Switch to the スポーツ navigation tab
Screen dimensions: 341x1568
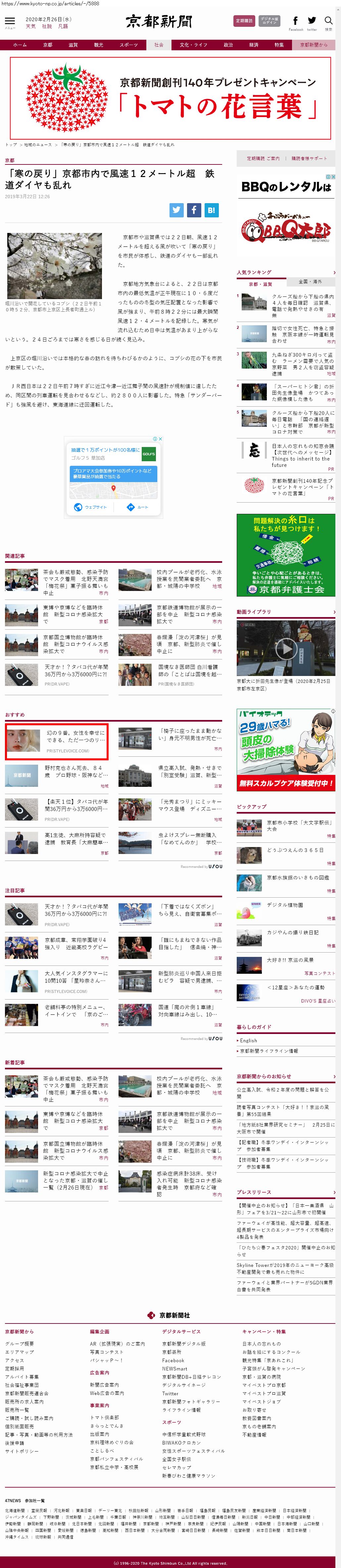[128, 44]
